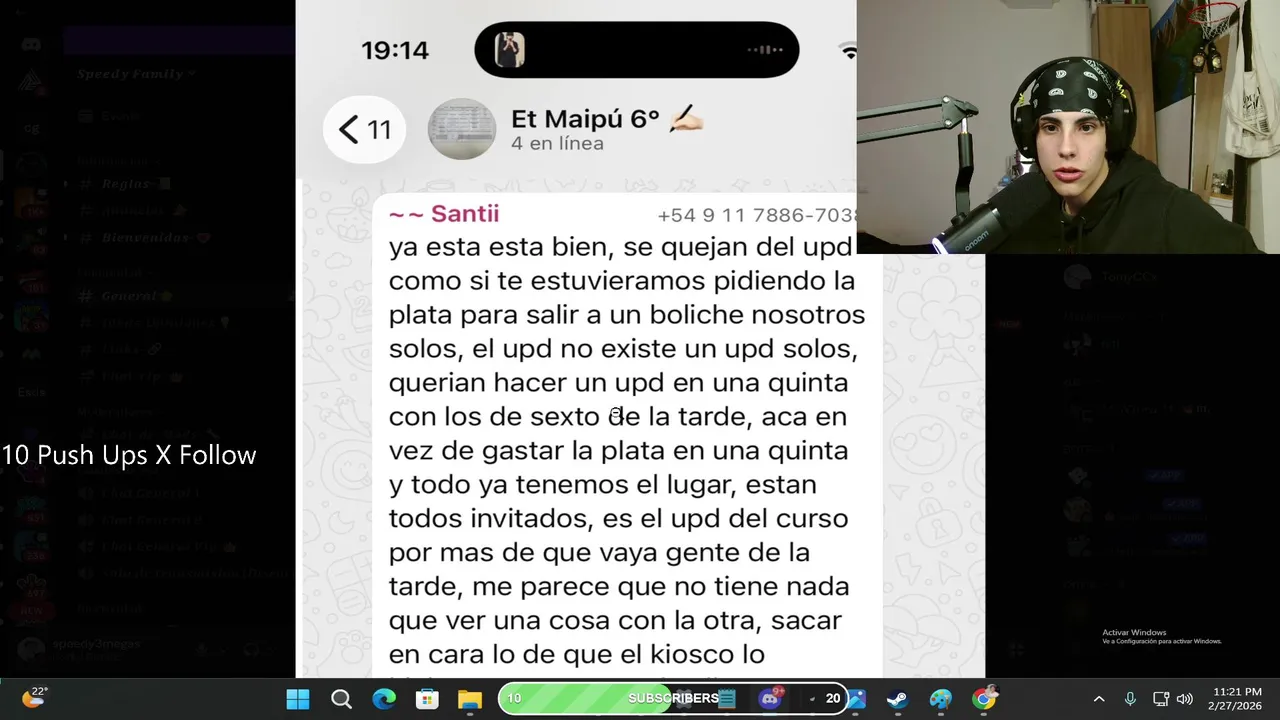Open the weather widget showing 22°
This screenshot has width=1280, height=720.
click(x=34, y=697)
